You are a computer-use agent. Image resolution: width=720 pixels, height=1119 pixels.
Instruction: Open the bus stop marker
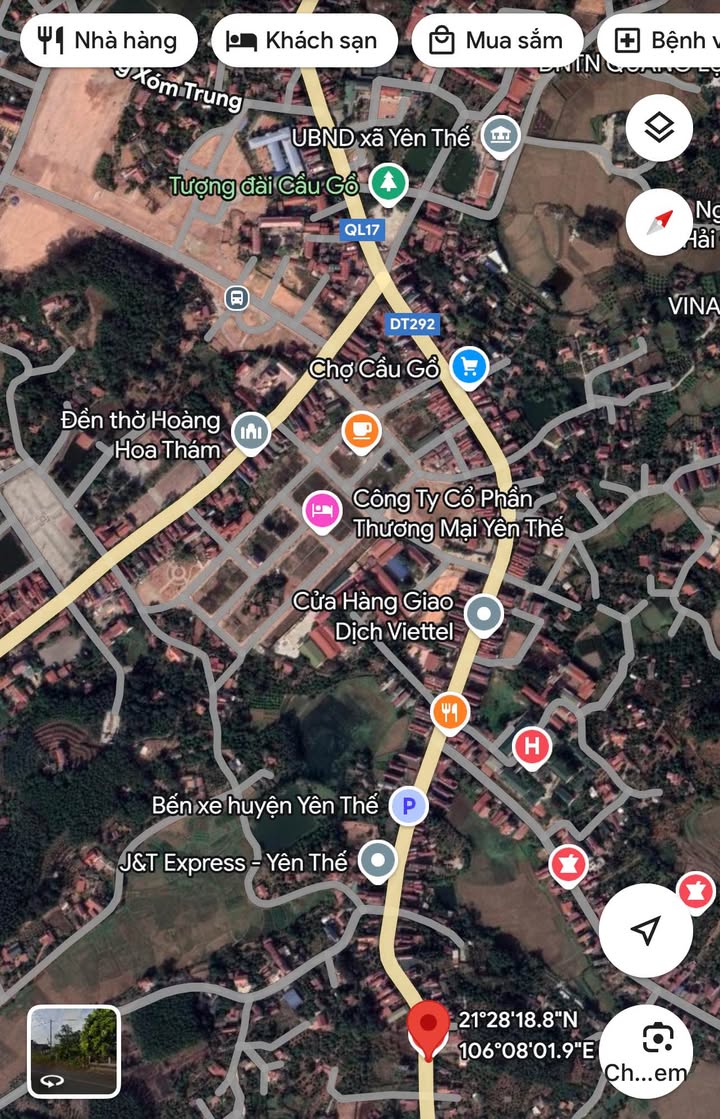point(237,297)
